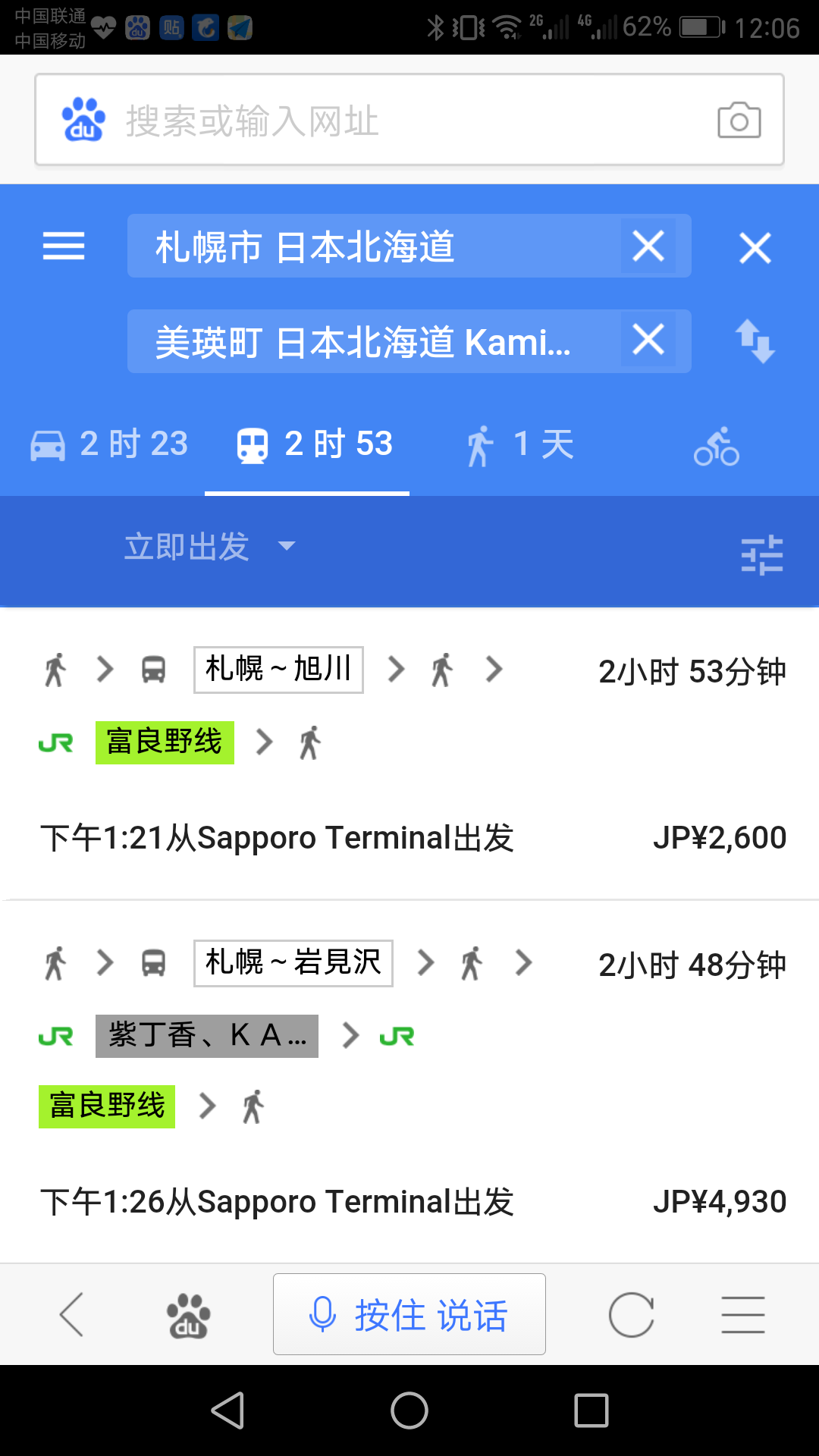819x1456 pixels.
Task: Open the route options filter
Action: tap(762, 555)
